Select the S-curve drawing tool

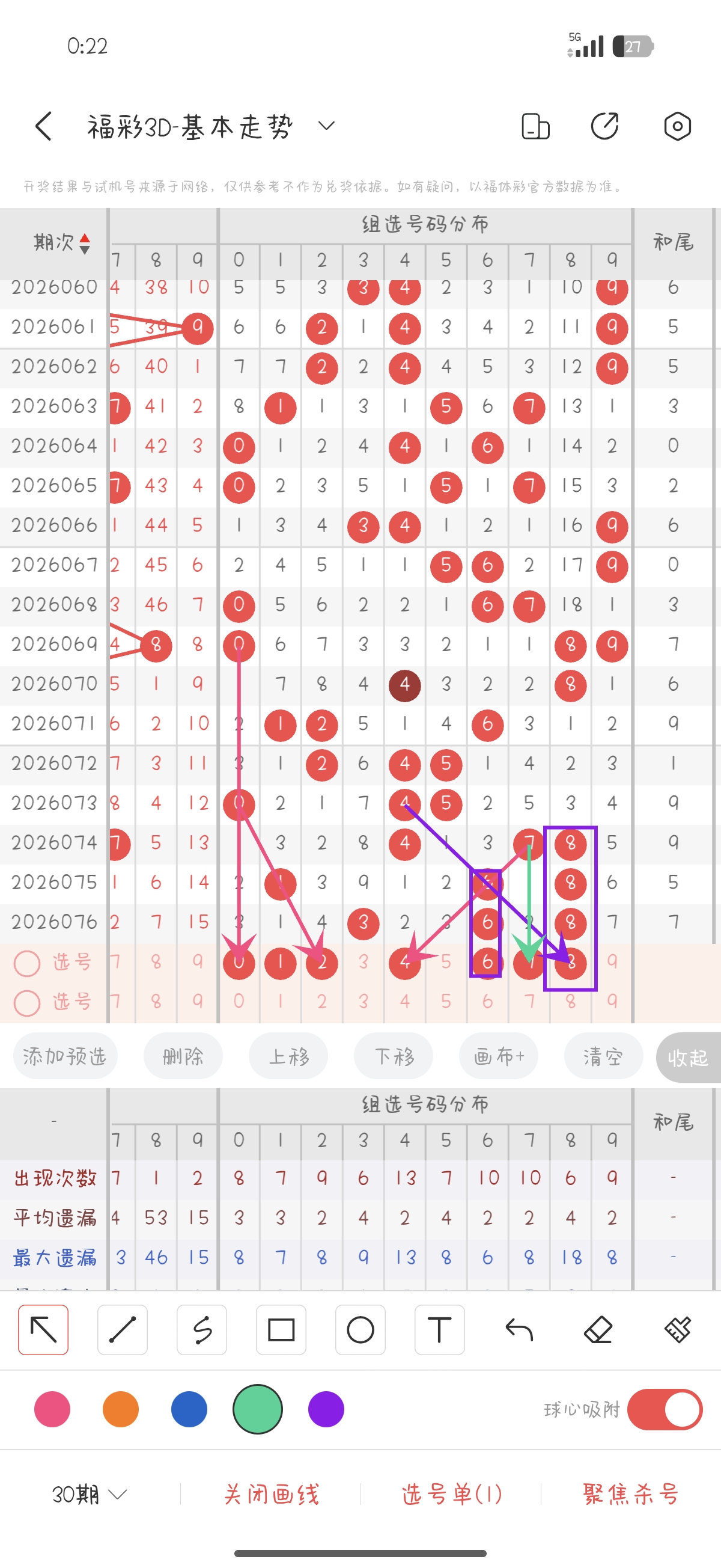201,1331
